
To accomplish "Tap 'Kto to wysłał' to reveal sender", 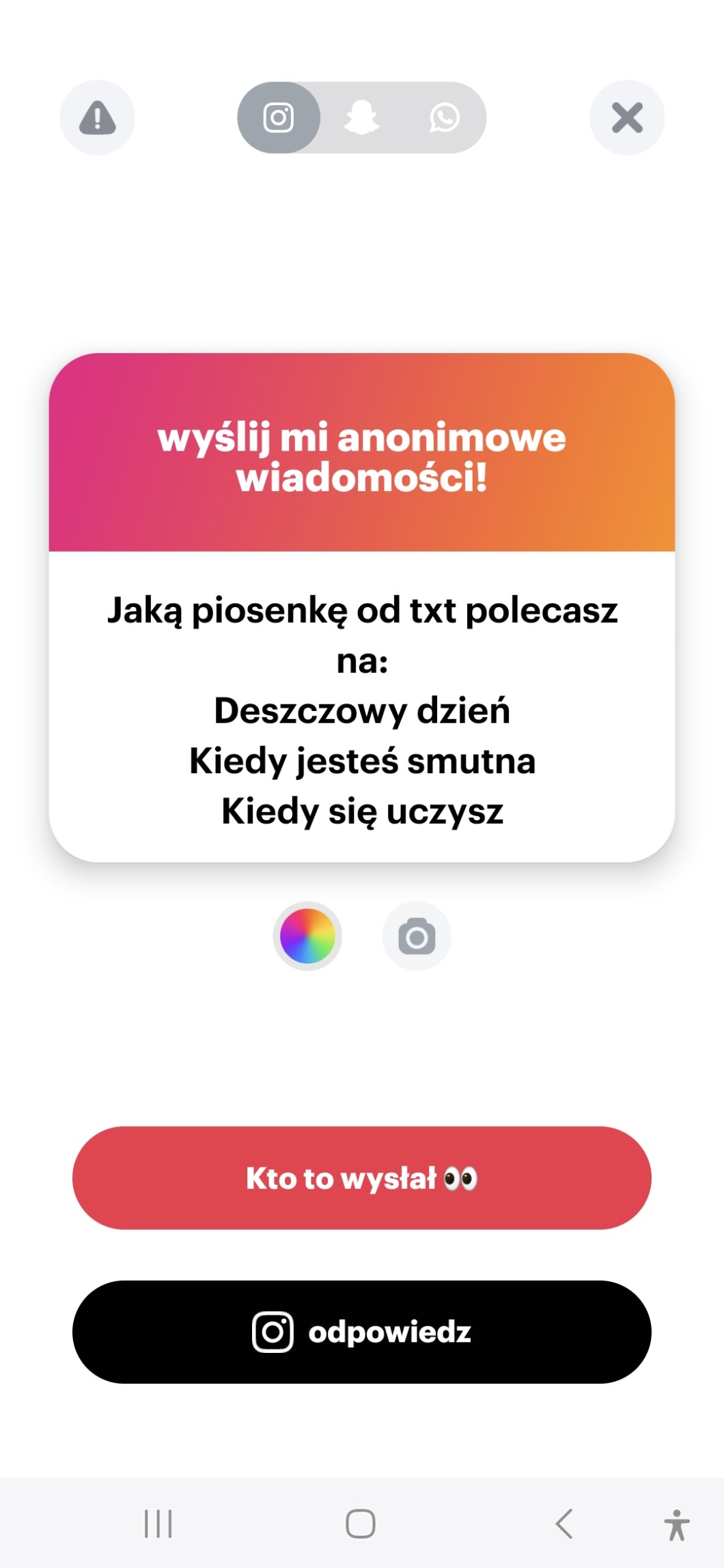I will [x=361, y=1178].
